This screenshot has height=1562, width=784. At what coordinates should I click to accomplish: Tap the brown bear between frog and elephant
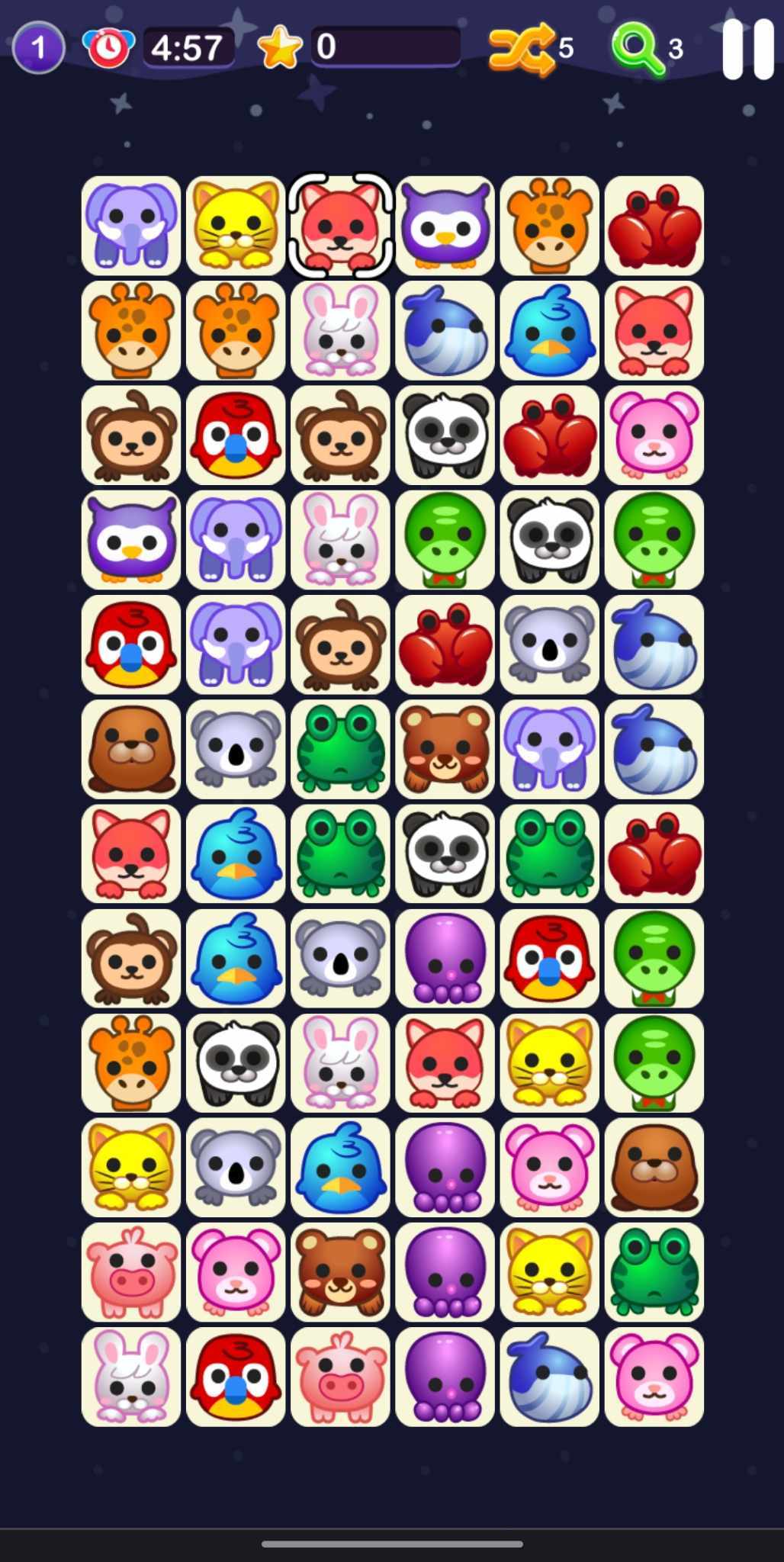[x=445, y=749]
